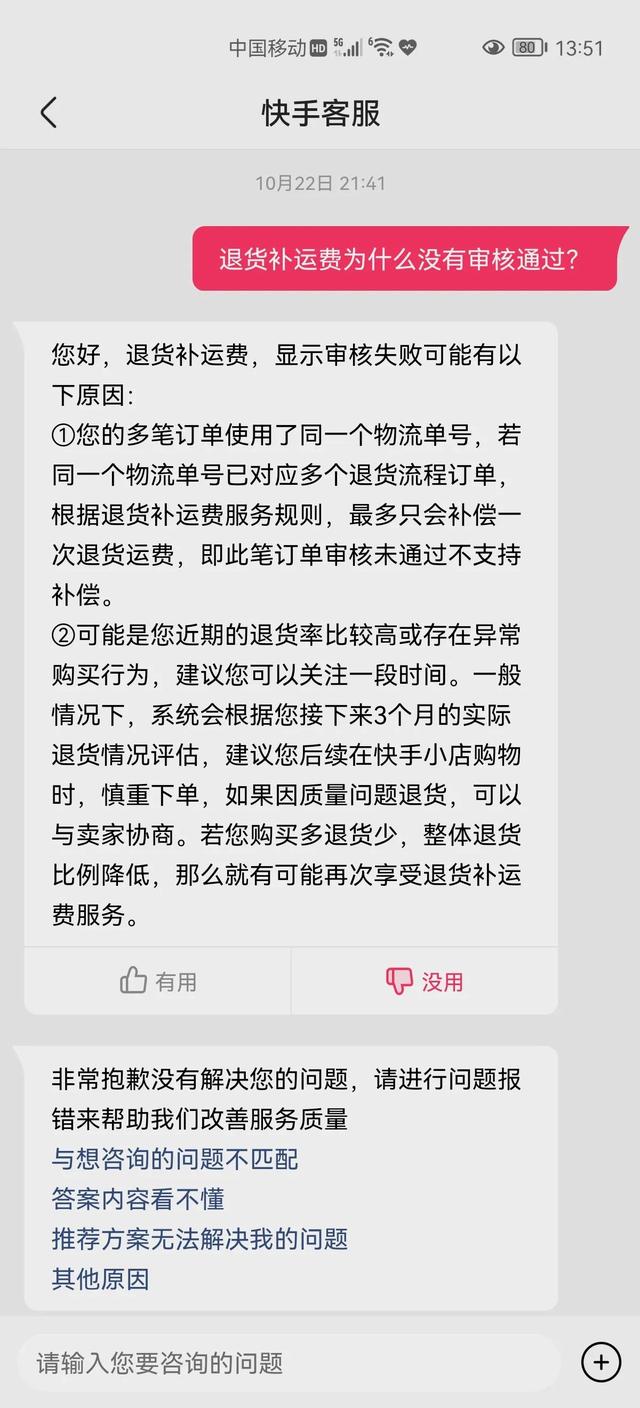Choose 答案内容看不懂 as the reason
The height and width of the screenshot is (1408, 640).
(138, 1199)
